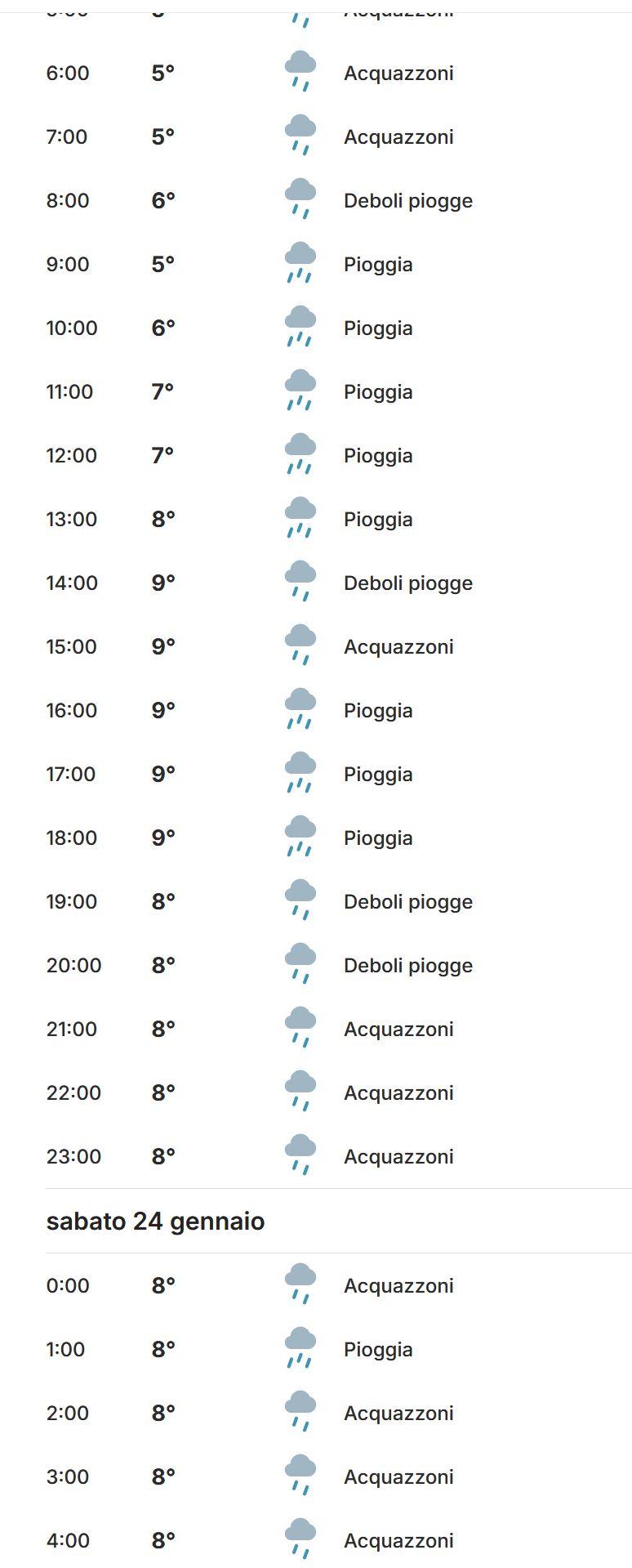The width and height of the screenshot is (632, 1568).
Task: Select the 11:00 time label
Action: click(69, 391)
